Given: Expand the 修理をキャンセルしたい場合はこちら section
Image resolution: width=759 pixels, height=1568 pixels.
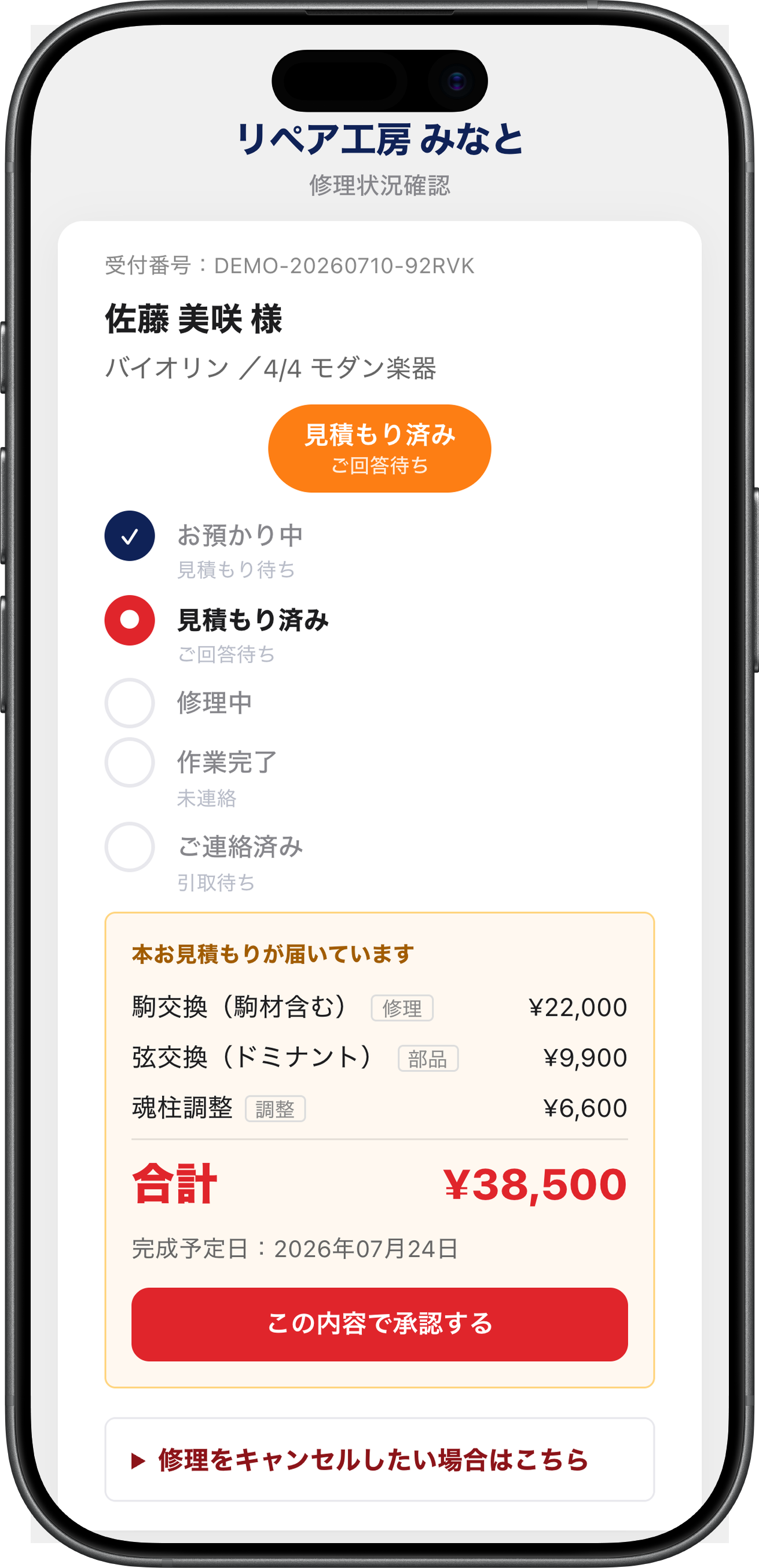Looking at the screenshot, I should pyautogui.click(x=379, y=1460).
